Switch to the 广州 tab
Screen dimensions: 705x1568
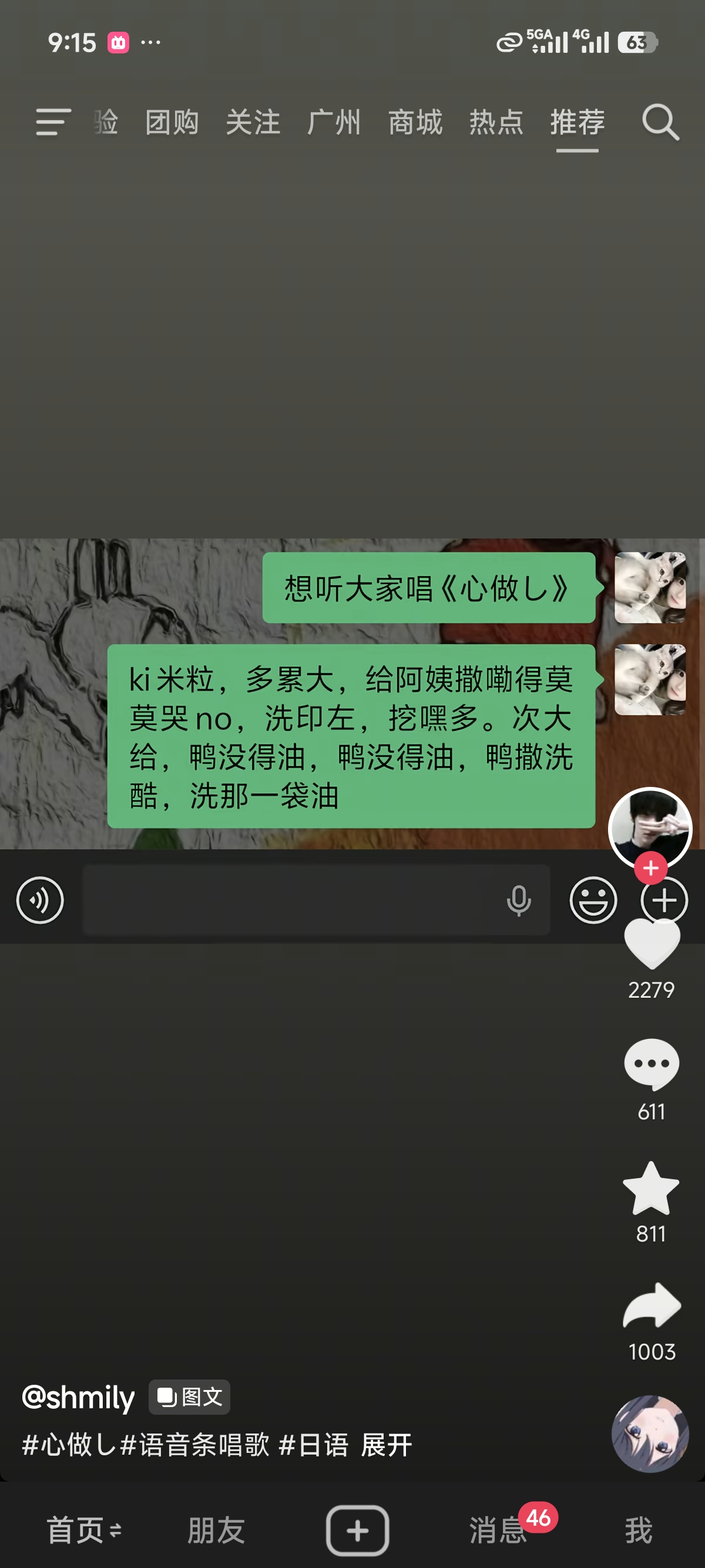[x=334, y=122]
